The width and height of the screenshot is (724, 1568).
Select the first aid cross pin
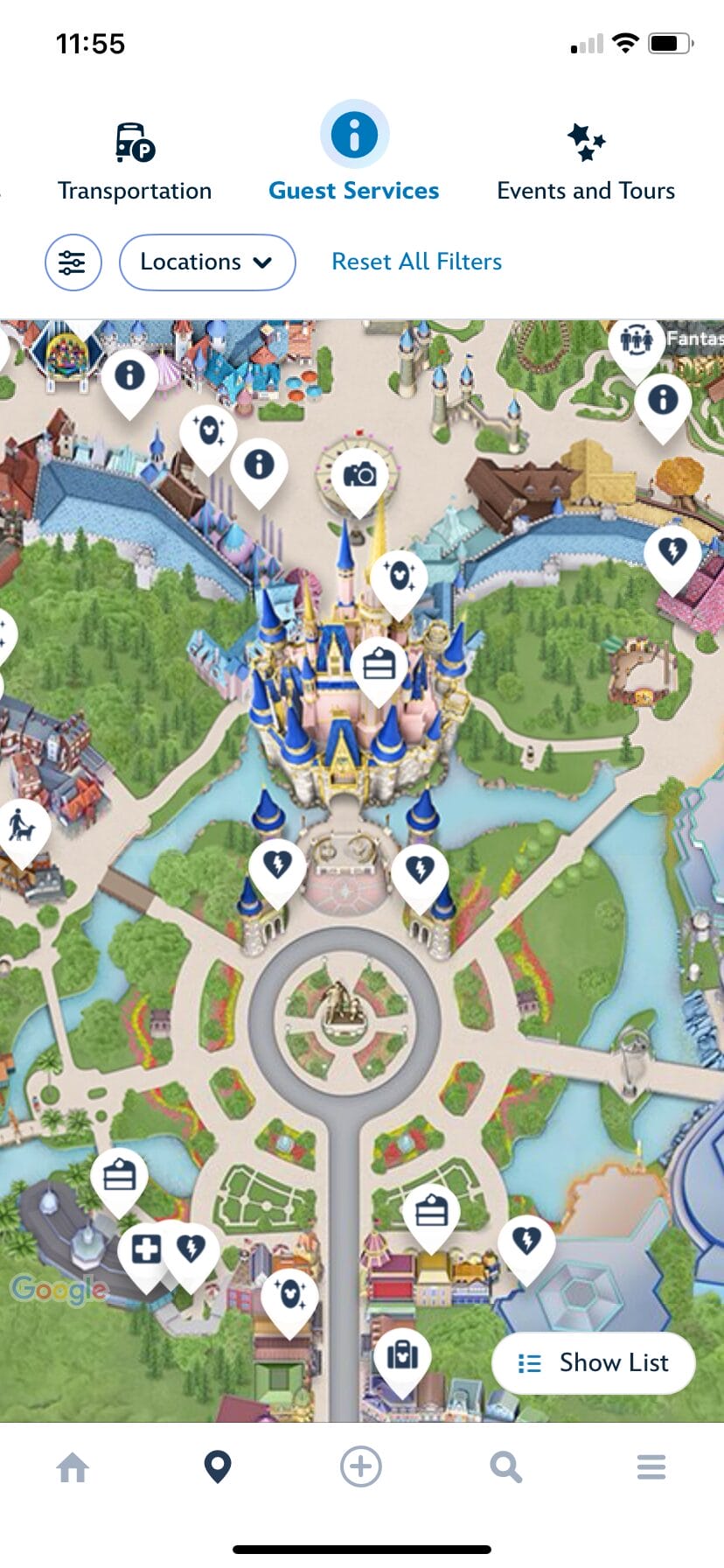coord(146,1249)
